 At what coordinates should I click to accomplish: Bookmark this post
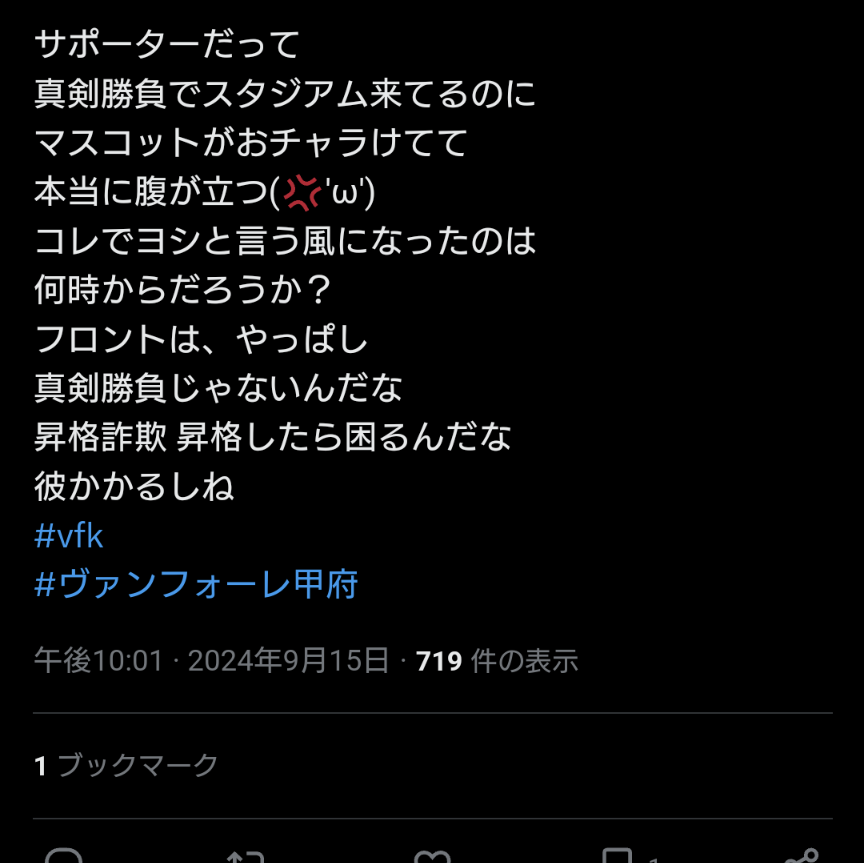617,857
